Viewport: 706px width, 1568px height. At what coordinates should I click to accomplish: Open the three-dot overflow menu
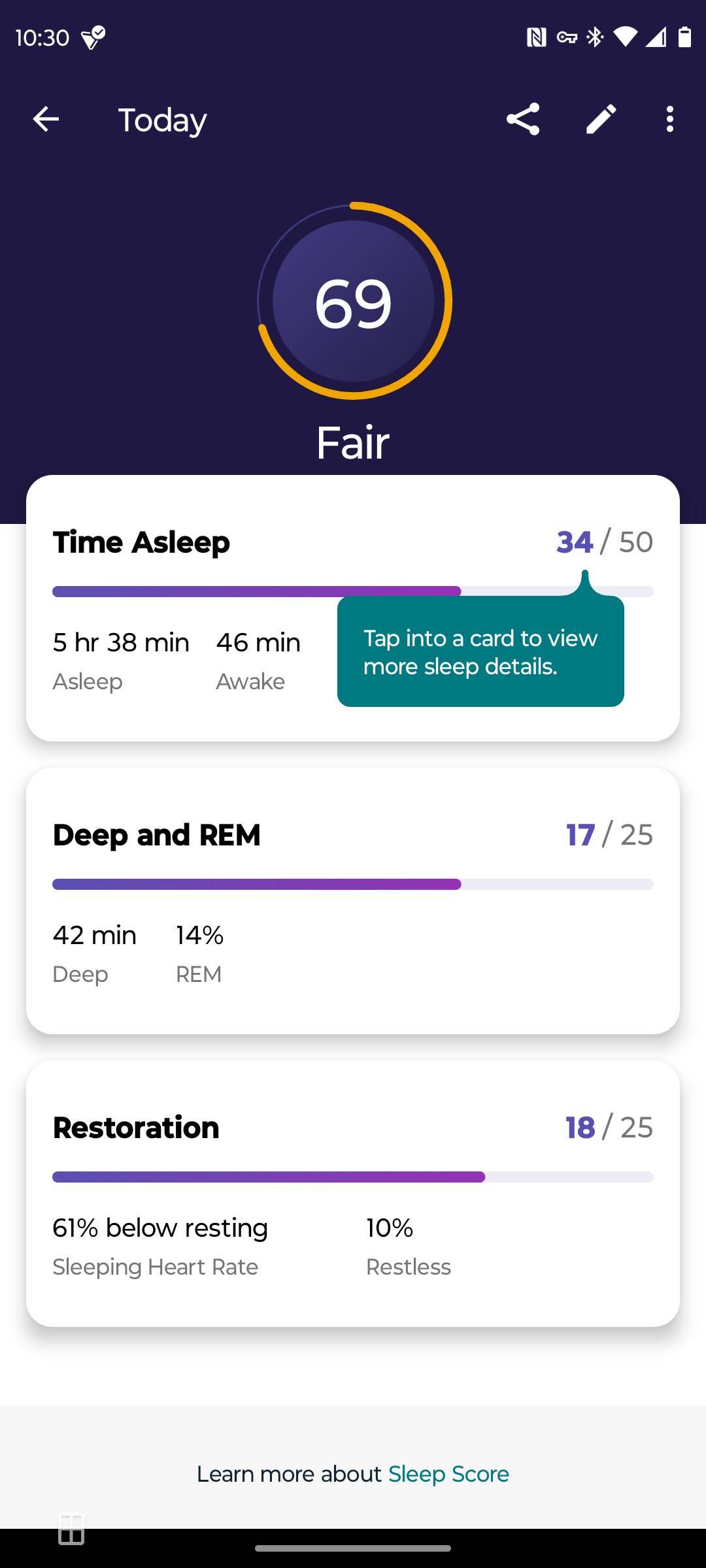[669, 120]
